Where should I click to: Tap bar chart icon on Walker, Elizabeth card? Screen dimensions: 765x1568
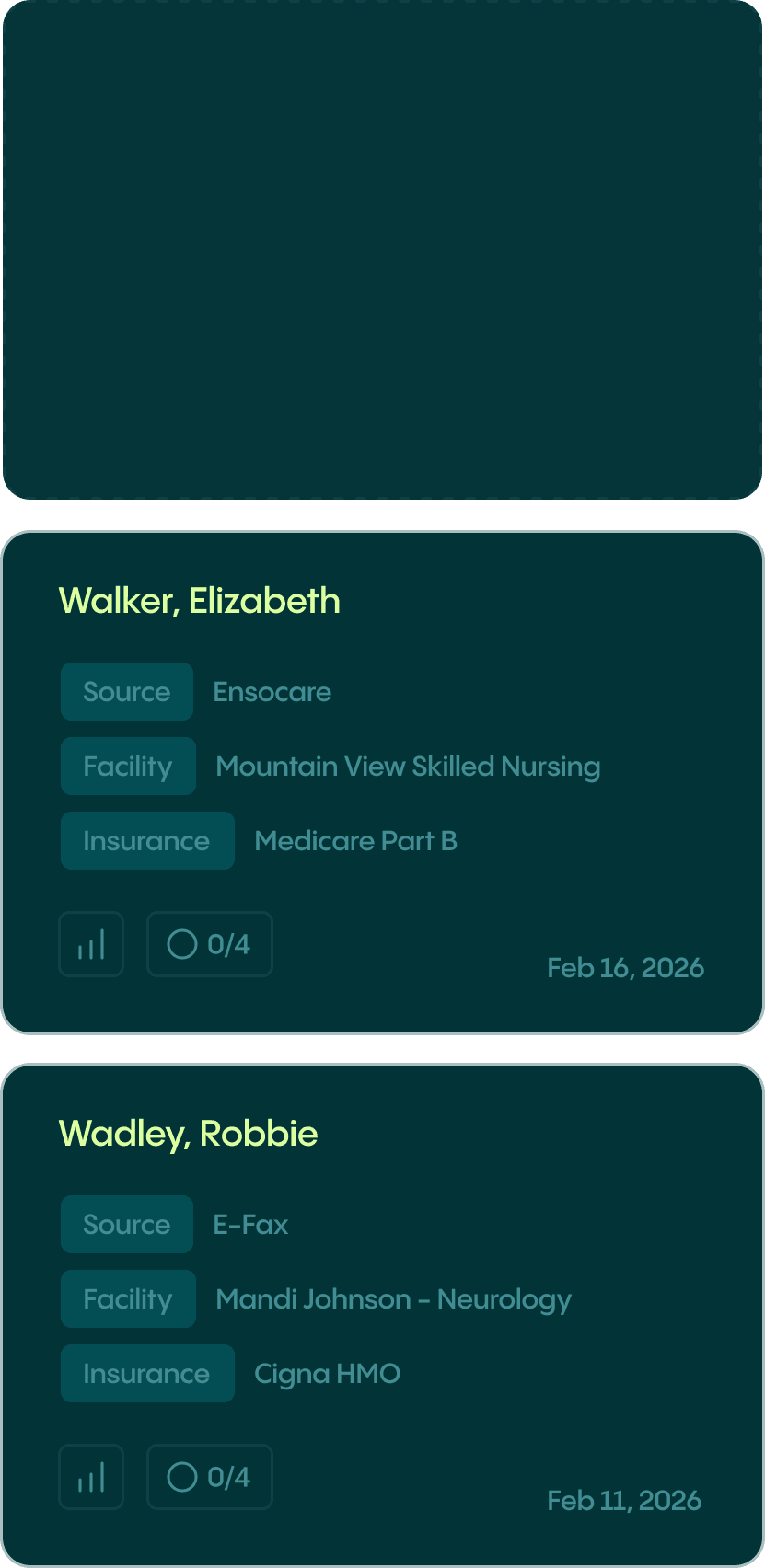tap(91, 944)
